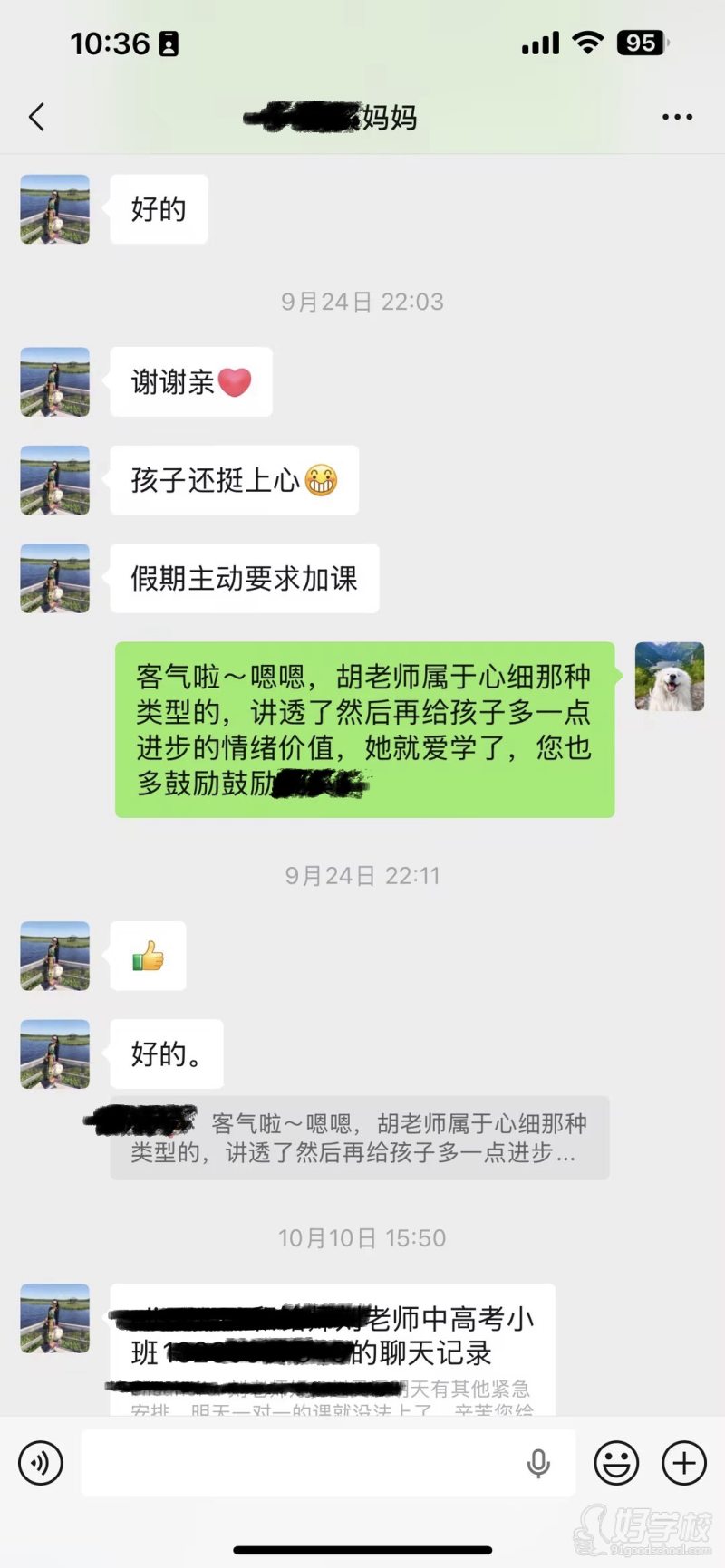Tap the 谢谢亲 message bubble
725x1568 pixels.
pyautogui.click(x=189, y=381)
